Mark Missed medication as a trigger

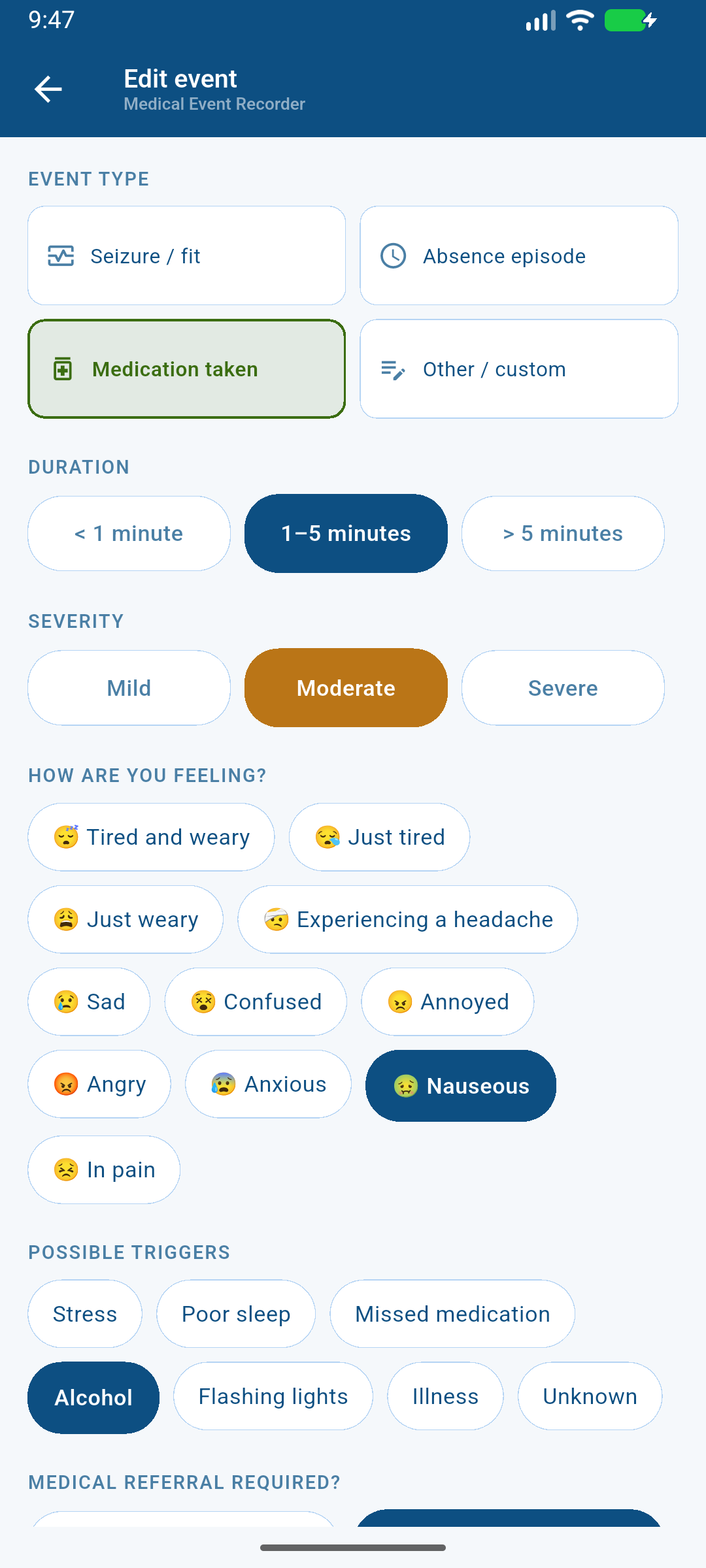pyautogui.click(x=452, y=1314)
